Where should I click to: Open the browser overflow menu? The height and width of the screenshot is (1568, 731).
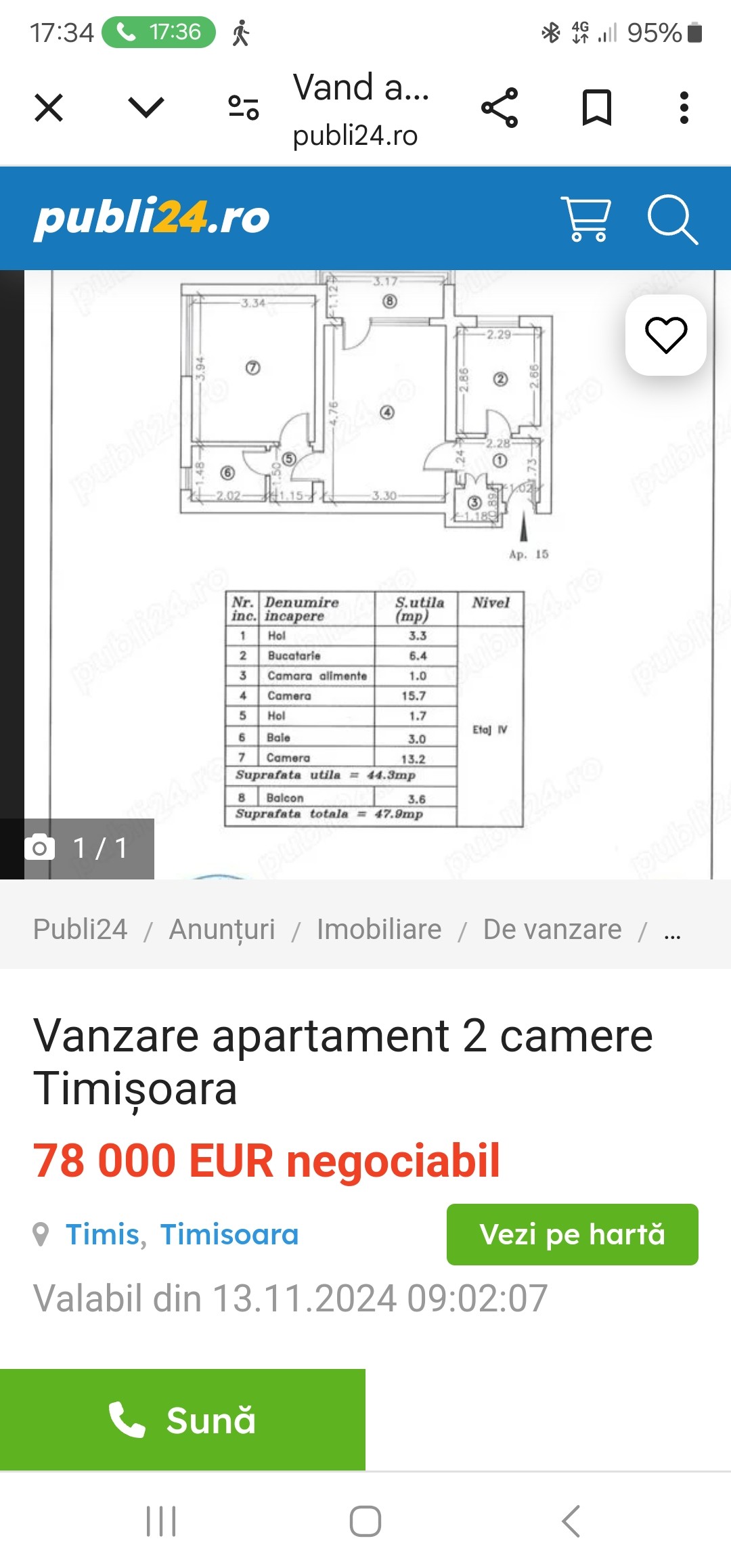[684, 108]
